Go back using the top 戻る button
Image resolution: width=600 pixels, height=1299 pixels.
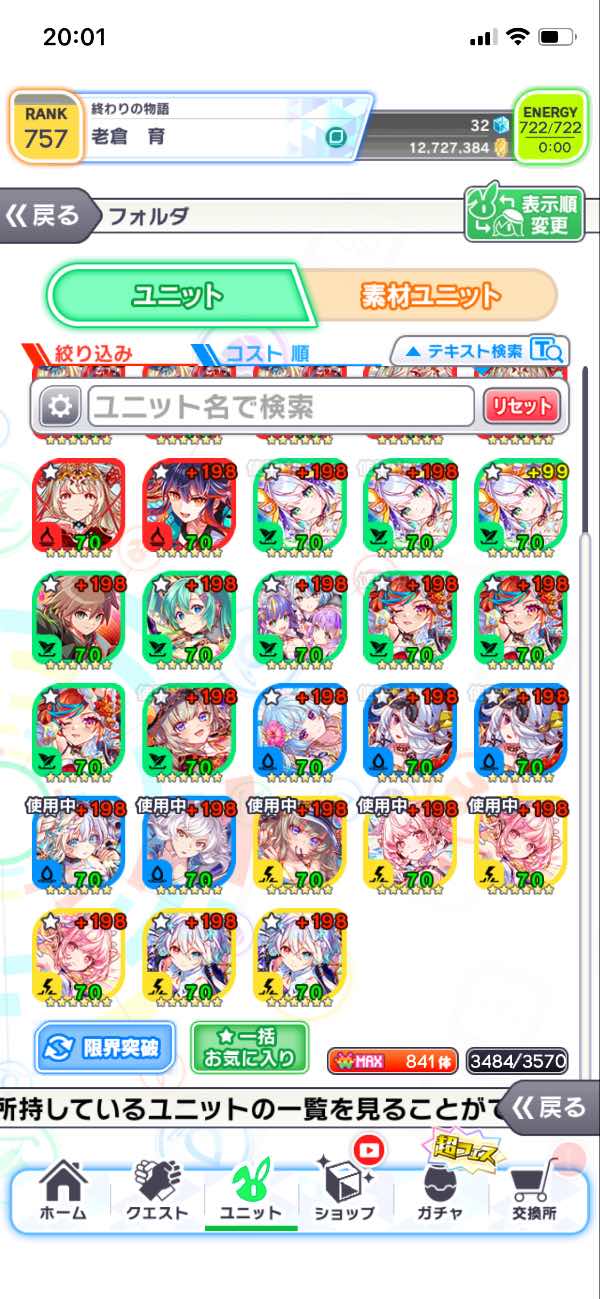(45, 215)
